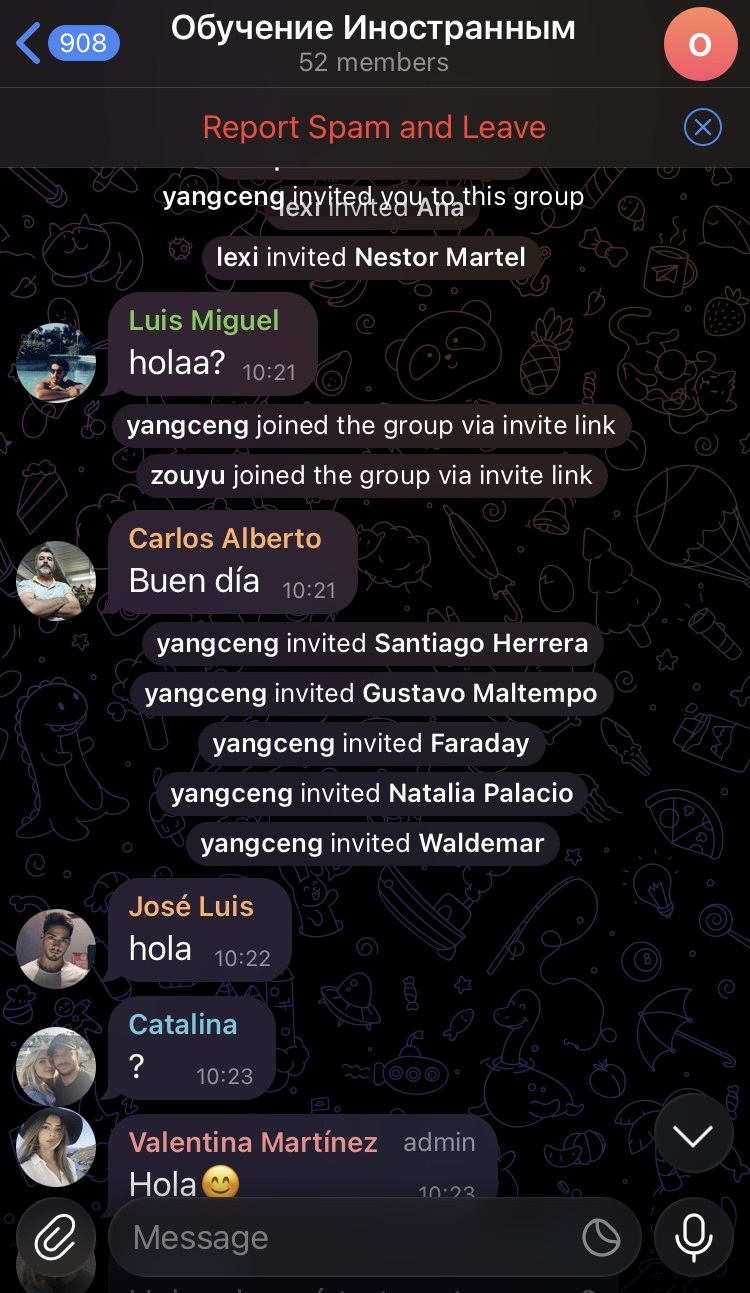The height and width of the screenshot is (1293, 750).
Task: Jump to the latest messages
Action: 693,1134
